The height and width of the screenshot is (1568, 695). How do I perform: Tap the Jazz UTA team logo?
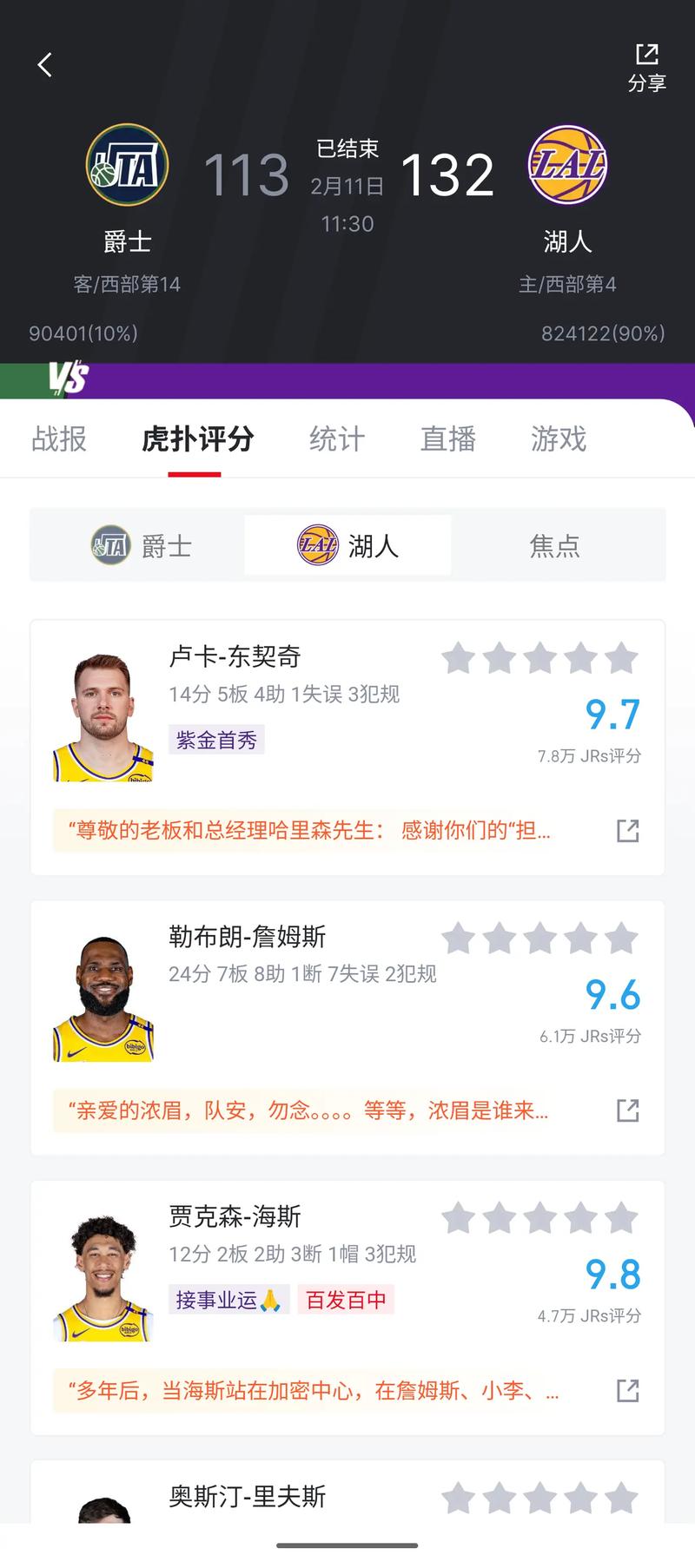coord(126,165)
